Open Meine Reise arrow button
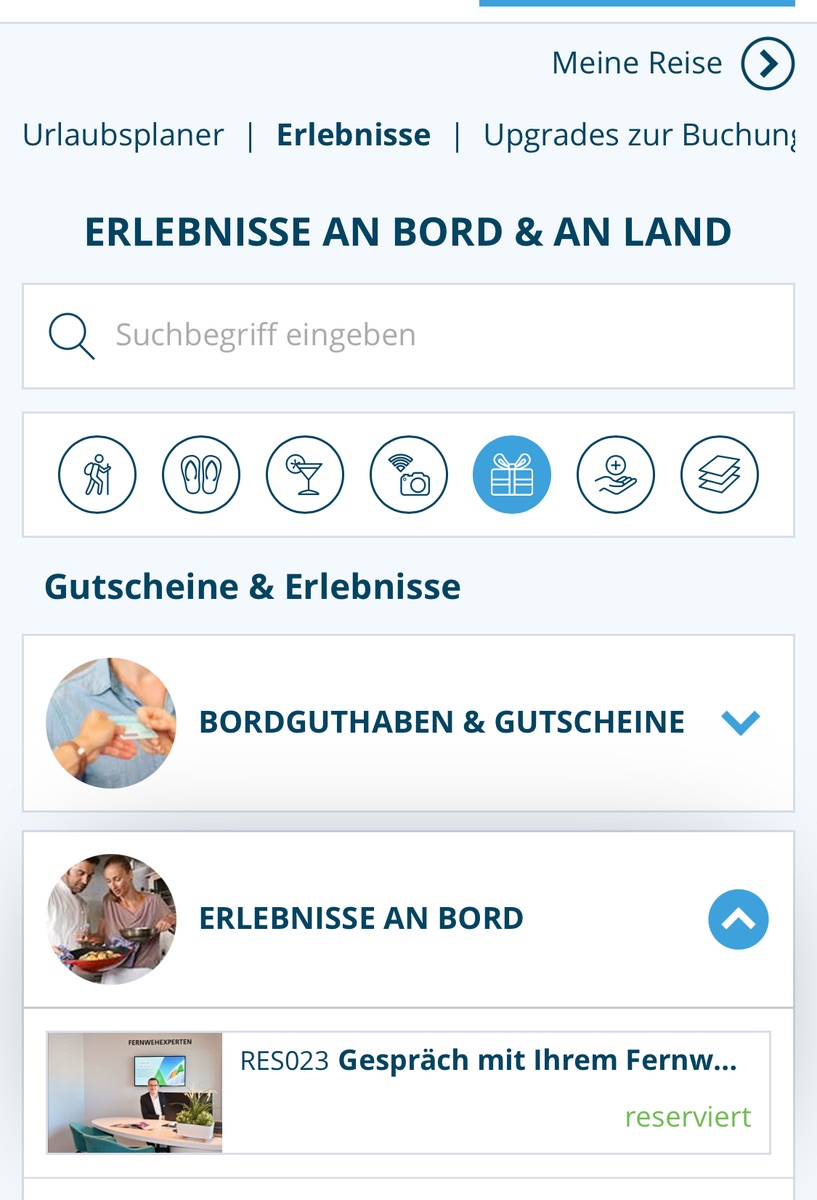This screenshot has height=1200, width=817. pyautogui.click(x=767, y=64)
